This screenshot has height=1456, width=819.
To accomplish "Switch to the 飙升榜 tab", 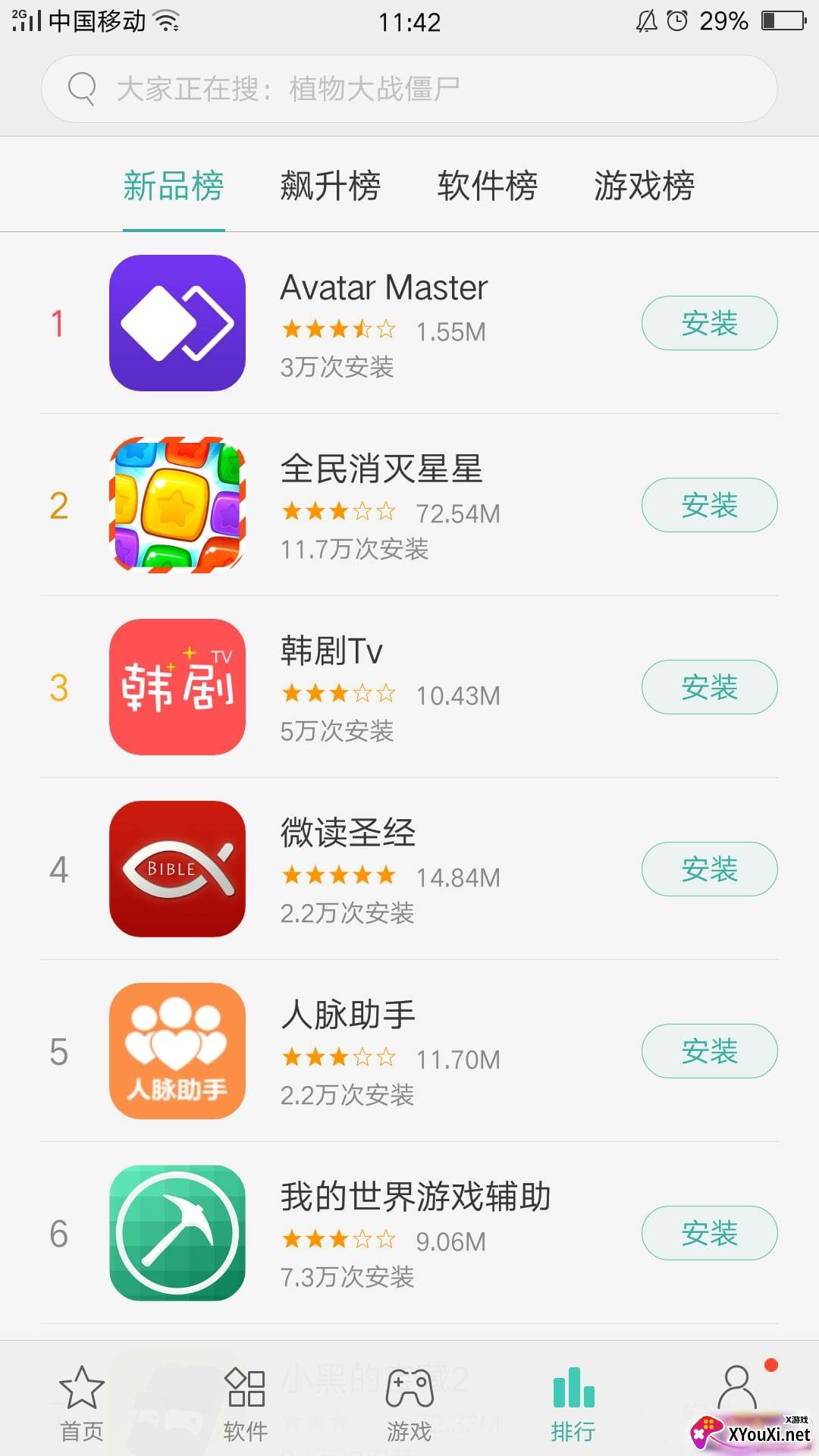I will tap(330, 187).
